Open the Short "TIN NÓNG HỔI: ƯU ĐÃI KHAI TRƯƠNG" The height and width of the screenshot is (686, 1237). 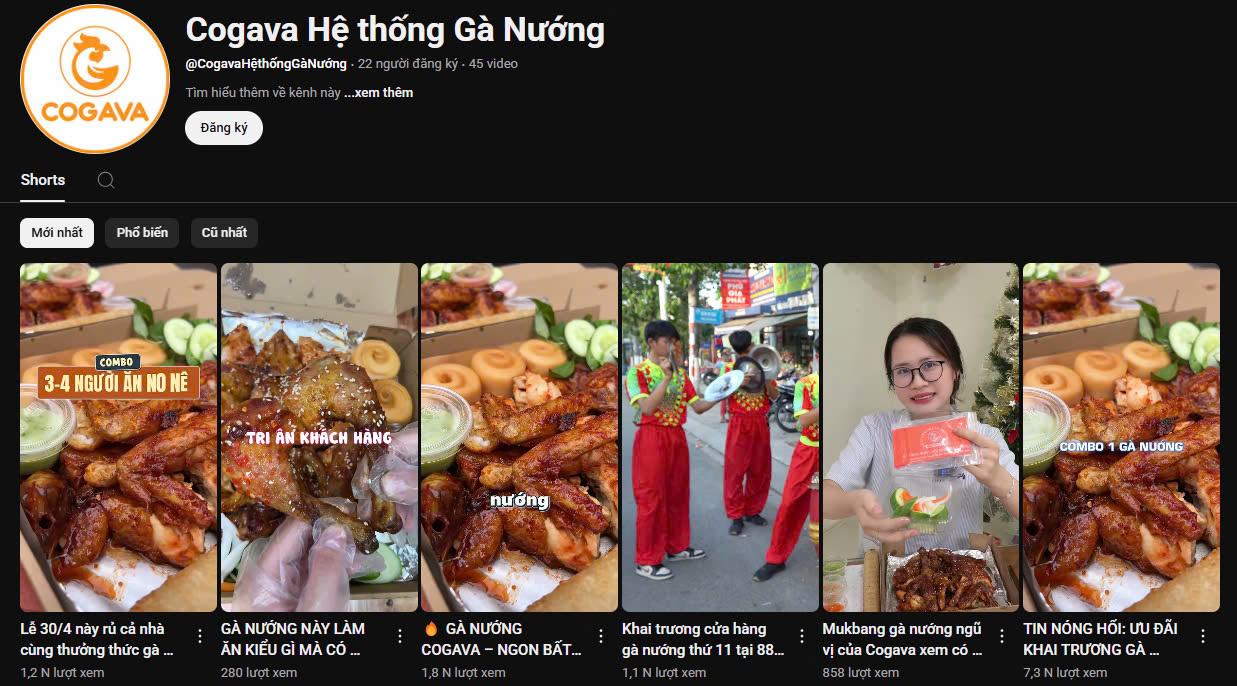[1121, 437]
